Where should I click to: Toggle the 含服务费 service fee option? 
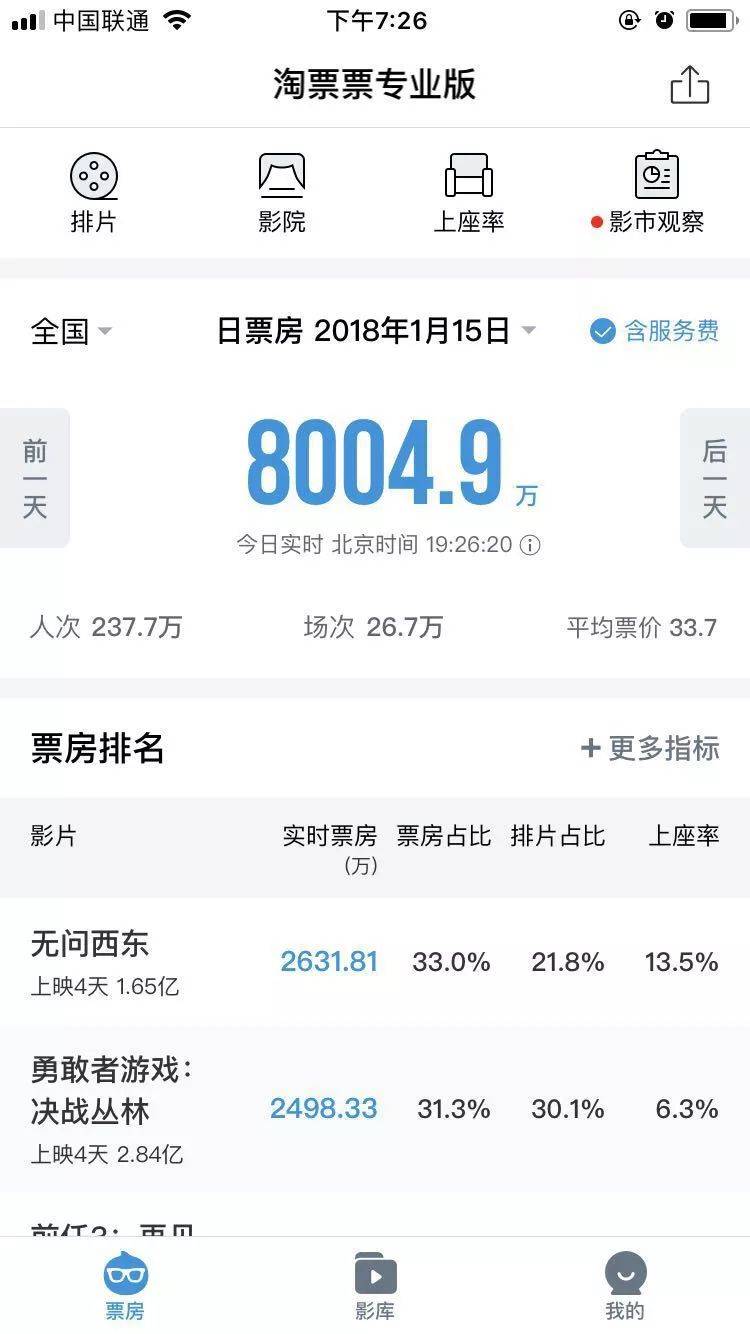pyautogui.click(x=655, y=331)
